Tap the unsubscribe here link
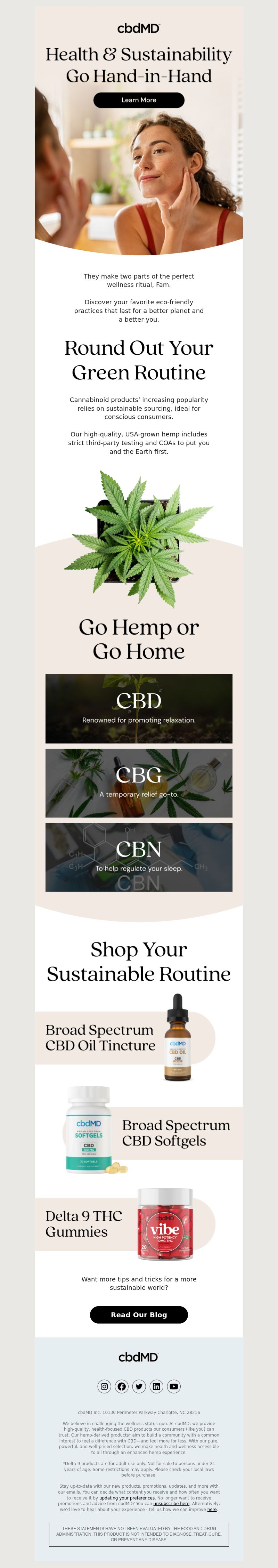278x1568 pixels. click(171, 1503)
